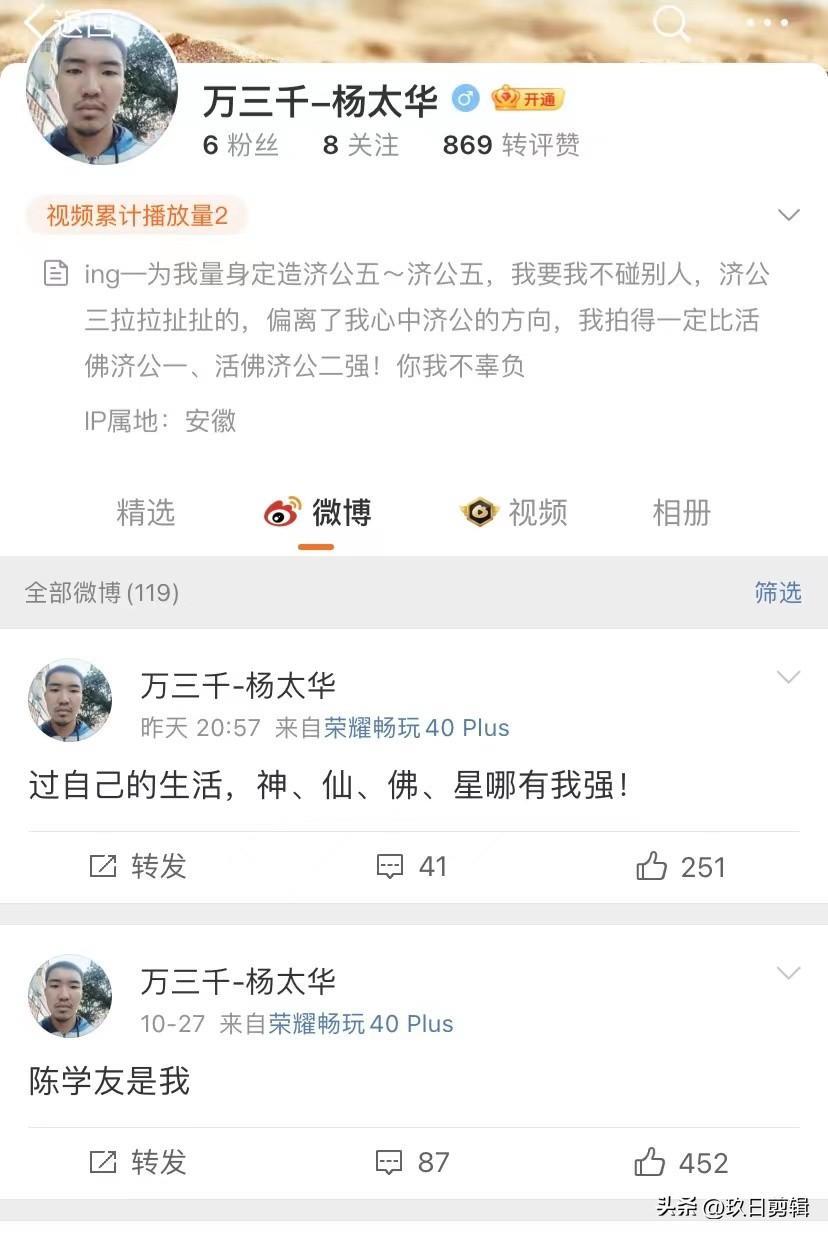Repost the 陈学友是我 post

pos(138,1162)
